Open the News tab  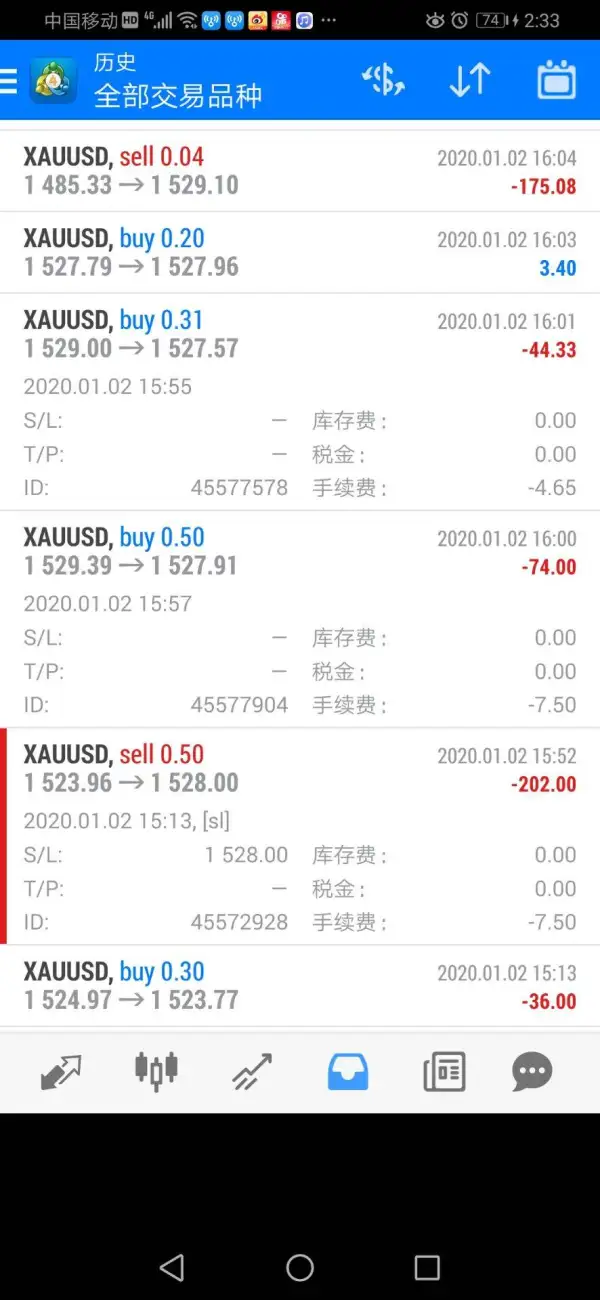tap(444, 1072)
